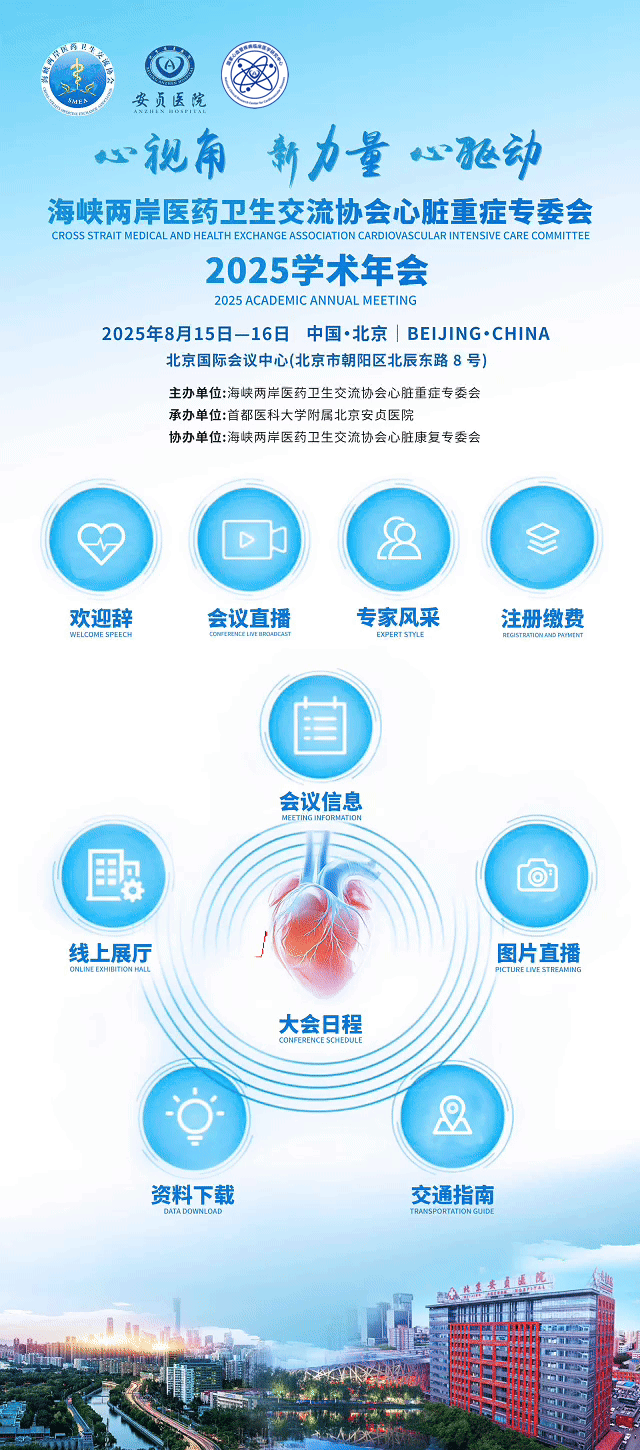
Task: Open the 欢迎辞 welcome speech
Action: [x=101, y=543]
